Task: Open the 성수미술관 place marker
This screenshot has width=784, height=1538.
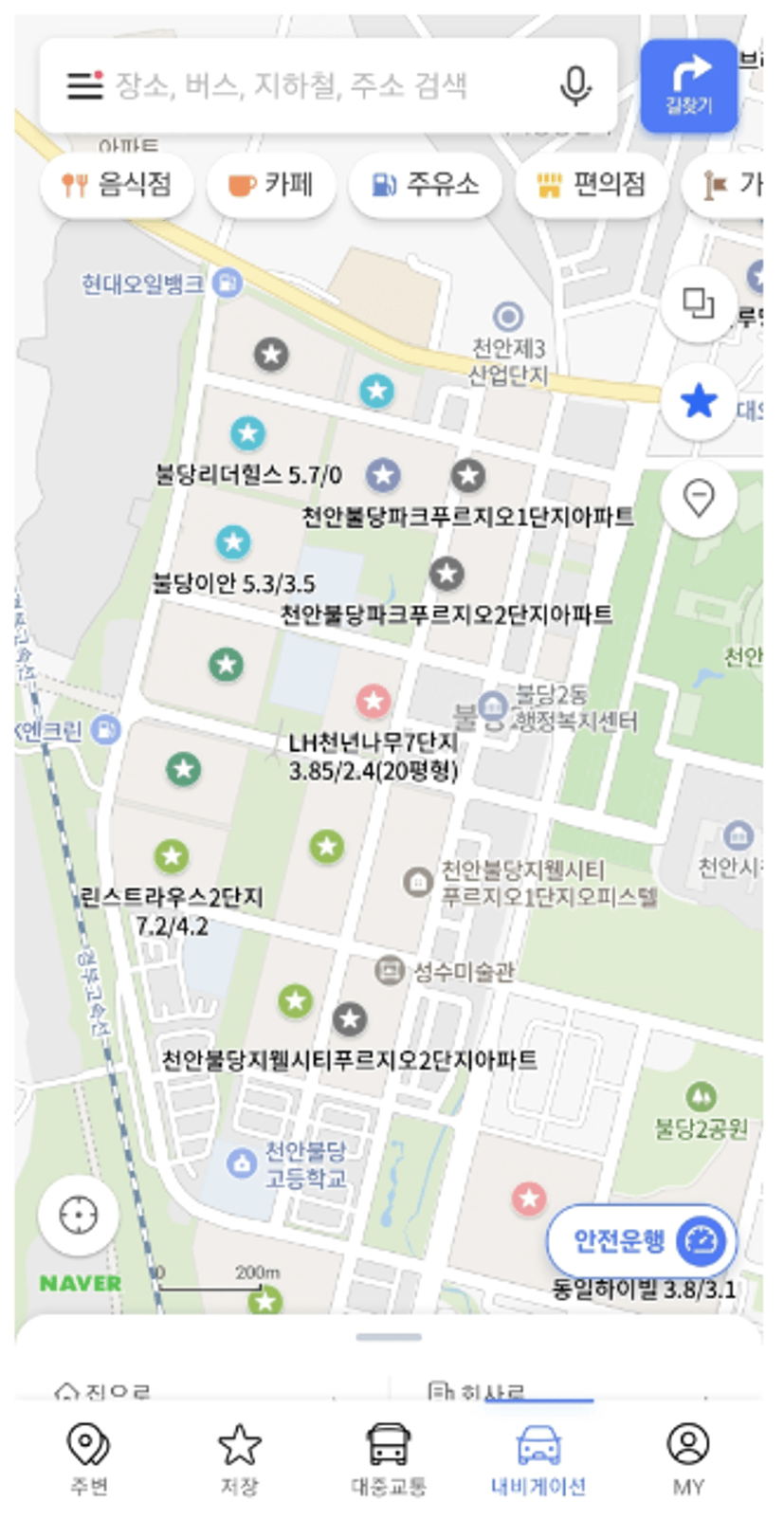Action: tap(389, 970)
